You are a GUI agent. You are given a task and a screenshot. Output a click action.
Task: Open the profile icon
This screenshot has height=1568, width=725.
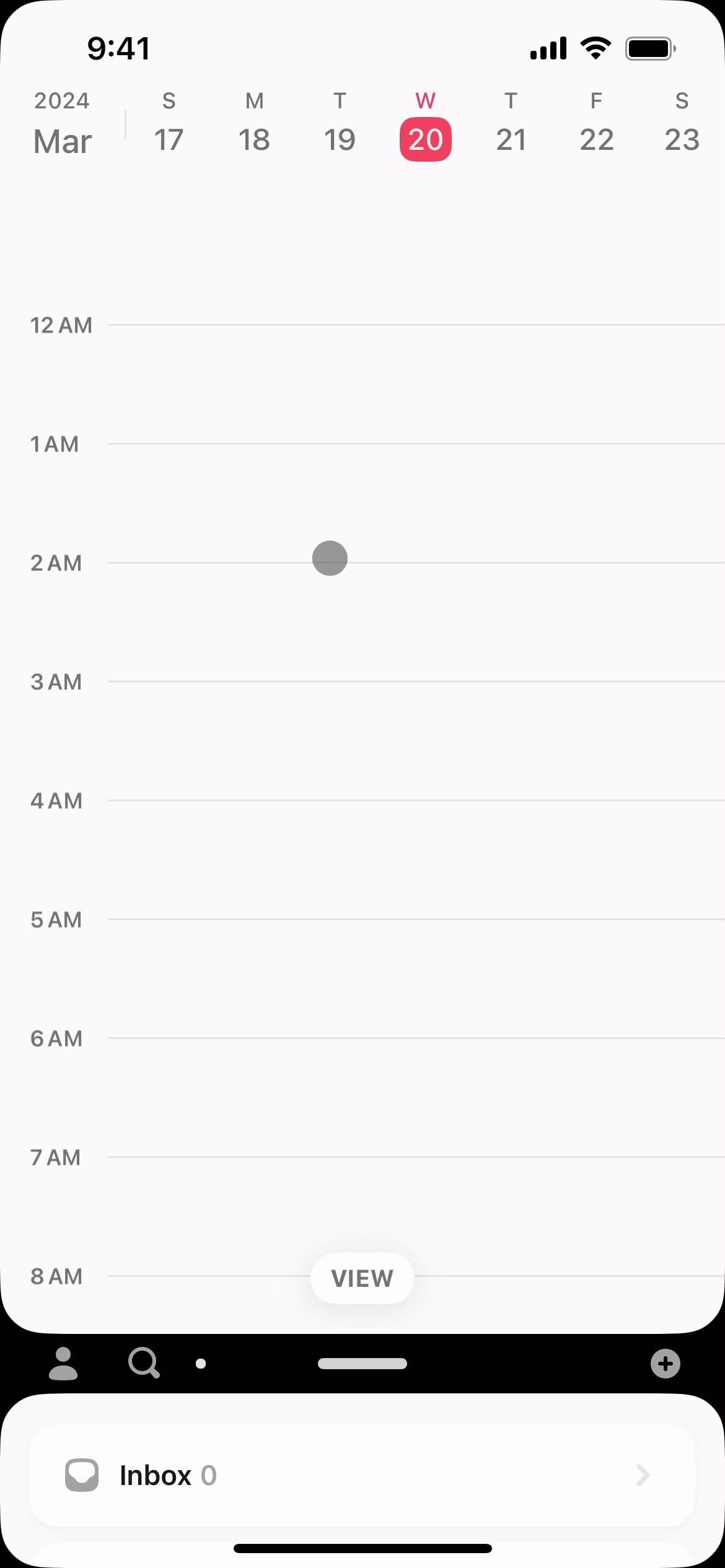pyautogui.click(x=63, y=1364)
